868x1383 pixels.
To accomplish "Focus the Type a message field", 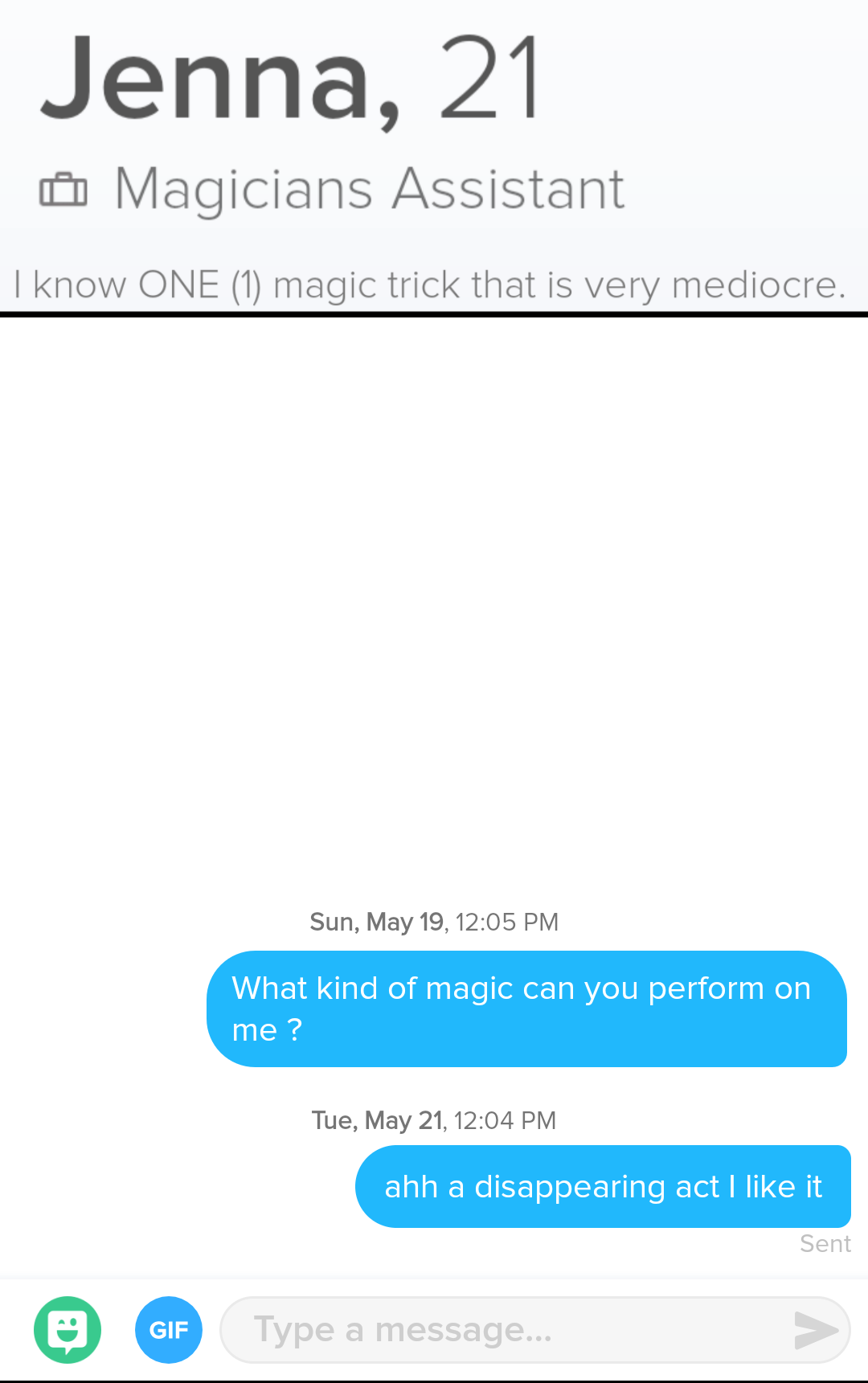I will [498, 1330].
